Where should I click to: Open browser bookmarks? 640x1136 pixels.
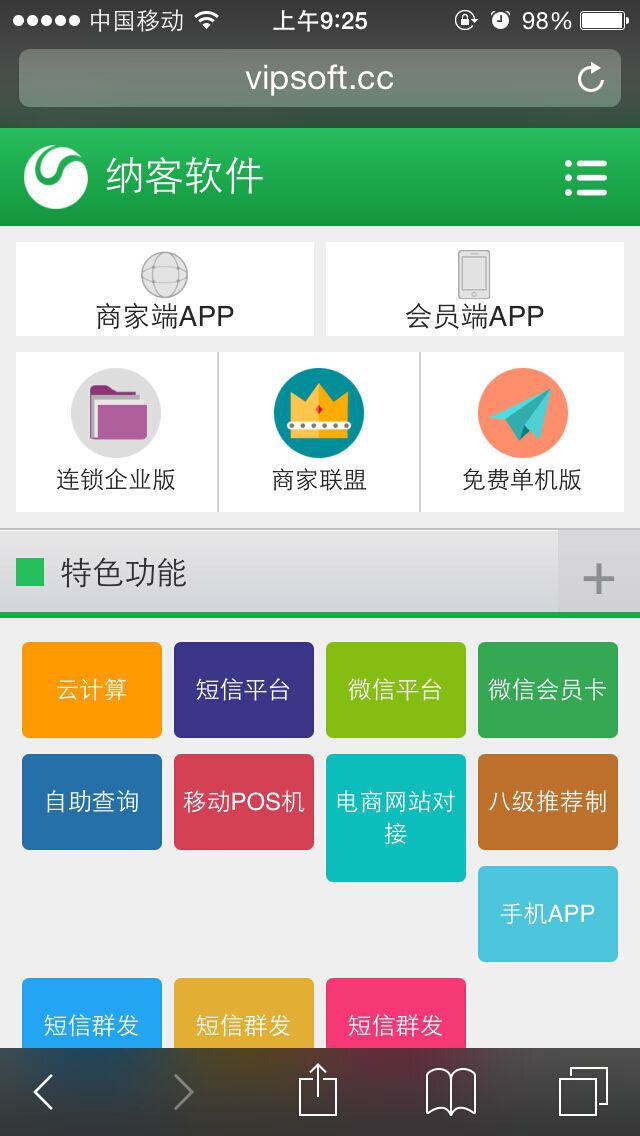451,1091
